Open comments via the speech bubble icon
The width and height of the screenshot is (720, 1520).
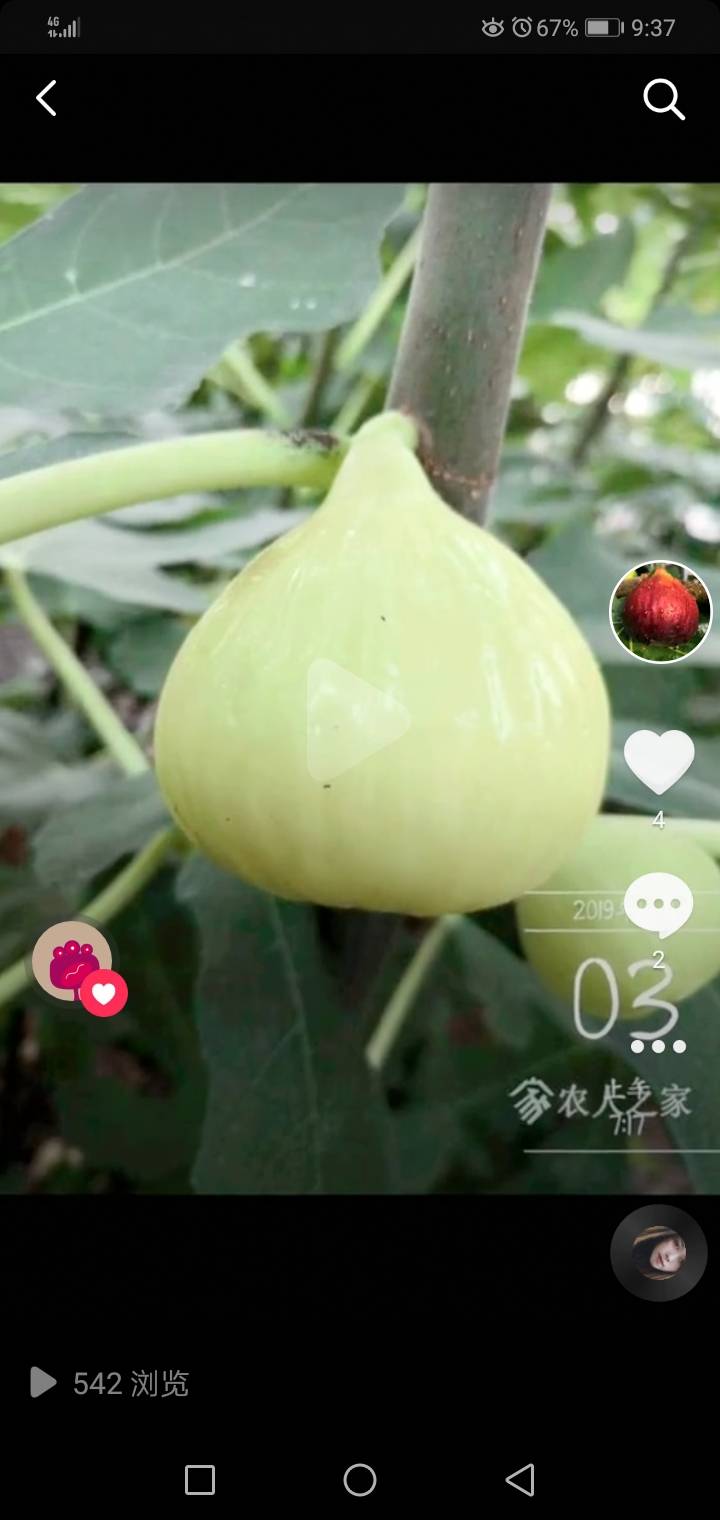click(658, 905)
